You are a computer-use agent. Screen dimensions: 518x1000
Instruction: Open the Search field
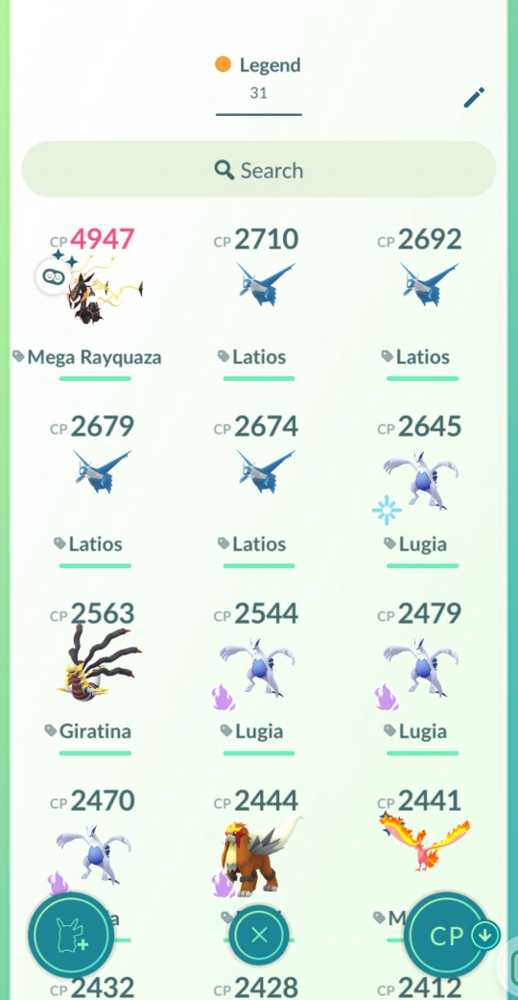point(259,170)
